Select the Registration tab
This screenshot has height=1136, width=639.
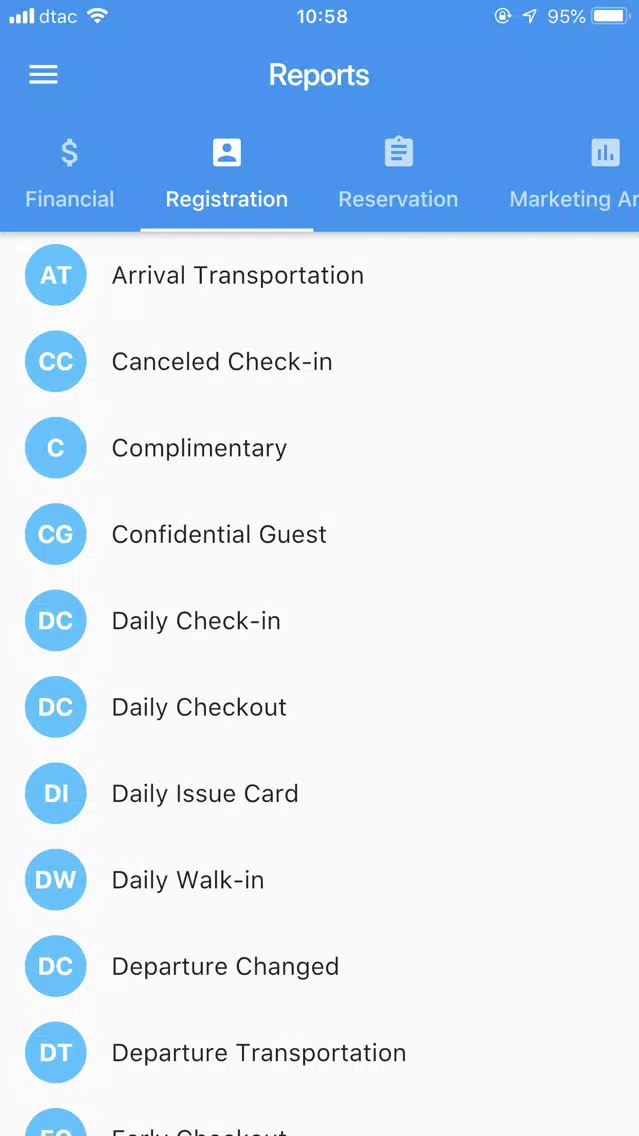227,175
